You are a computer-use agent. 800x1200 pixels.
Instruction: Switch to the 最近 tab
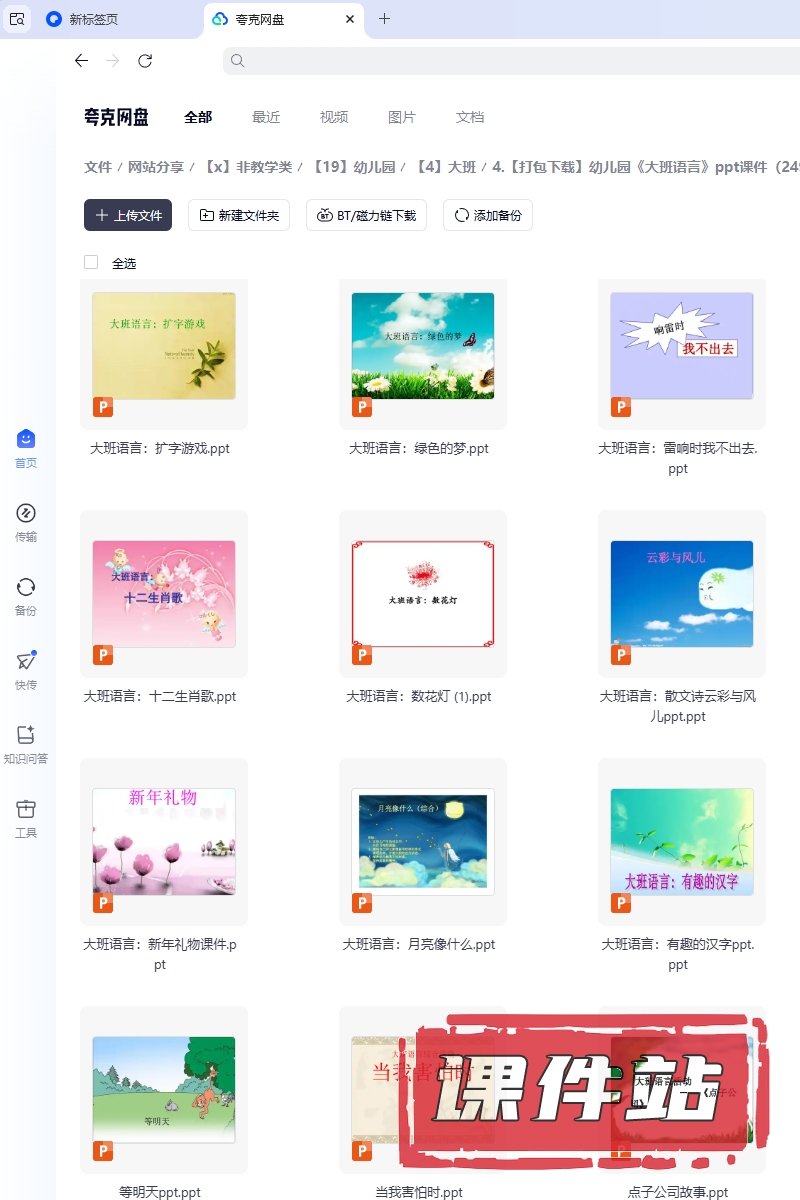(266, 117)
